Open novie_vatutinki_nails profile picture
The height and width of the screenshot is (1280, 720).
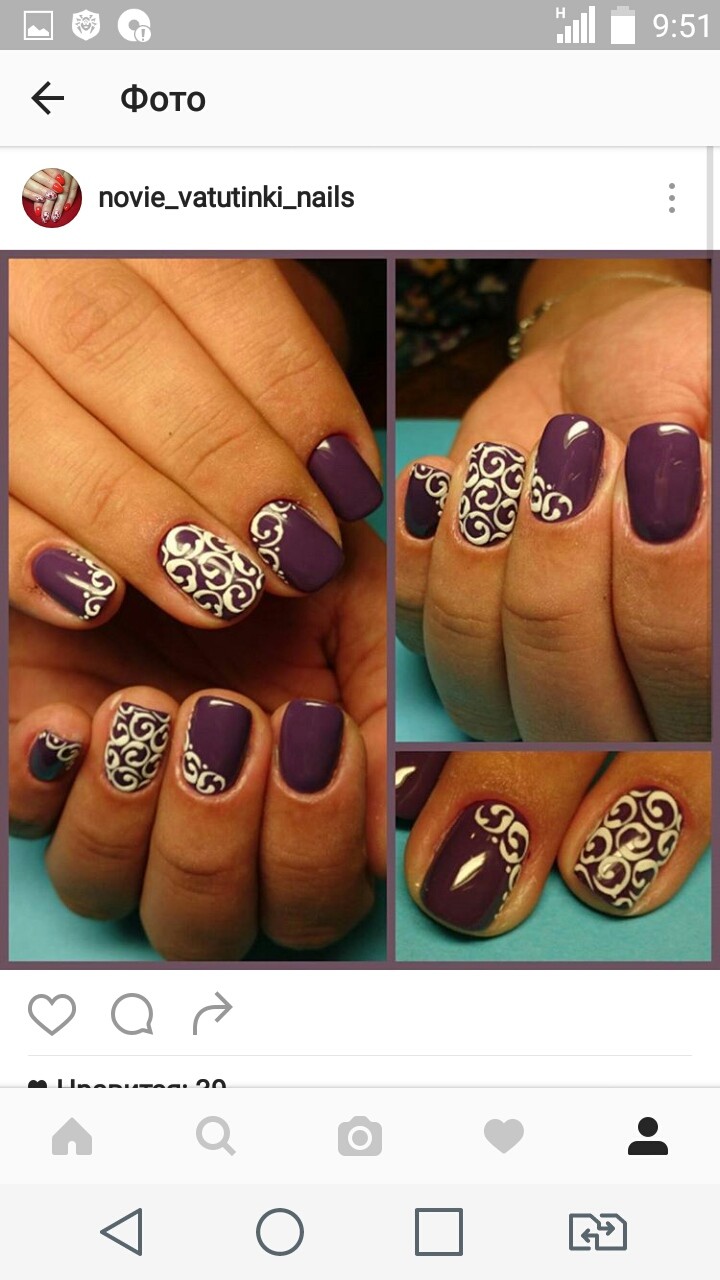(x=52, y=198)
